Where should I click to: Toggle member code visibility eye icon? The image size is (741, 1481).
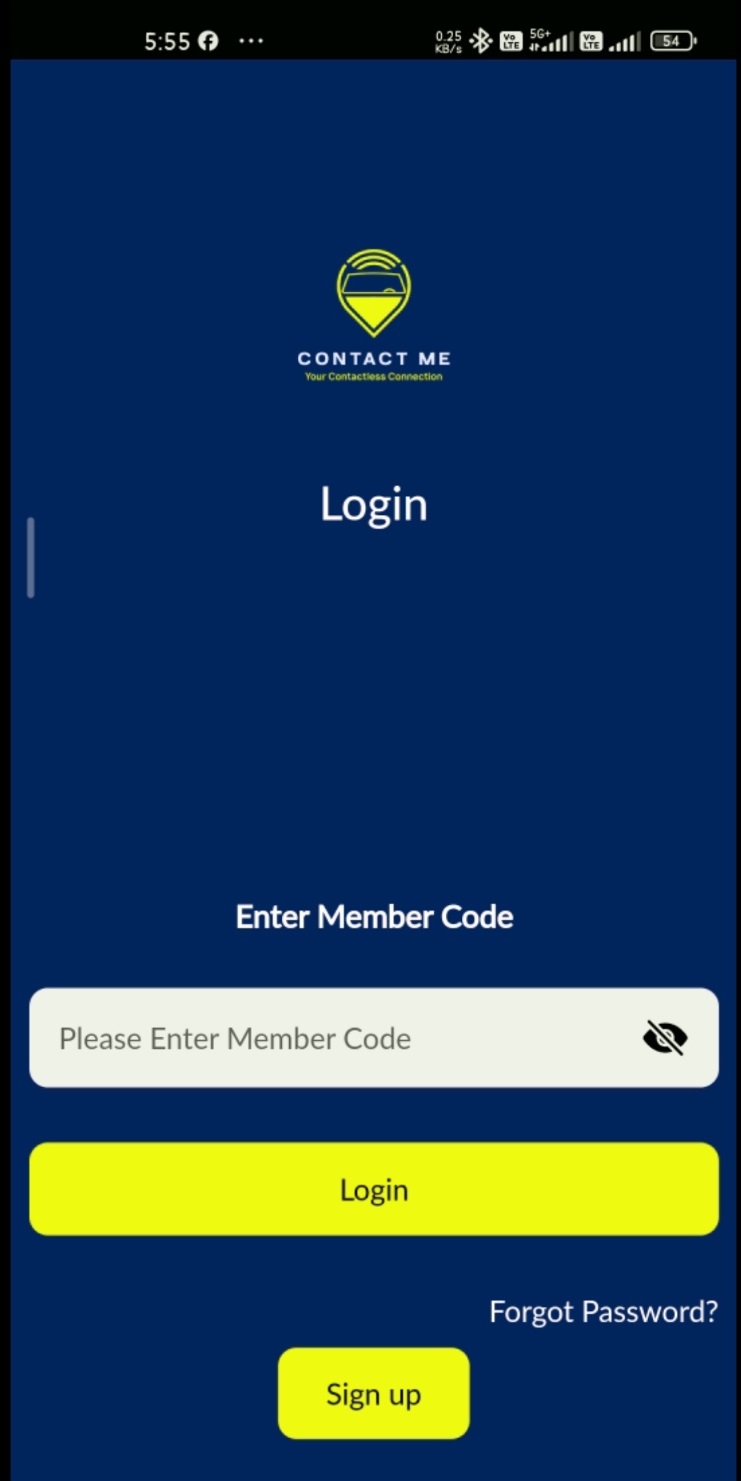pyautogui.click(x=665, y=1038)
